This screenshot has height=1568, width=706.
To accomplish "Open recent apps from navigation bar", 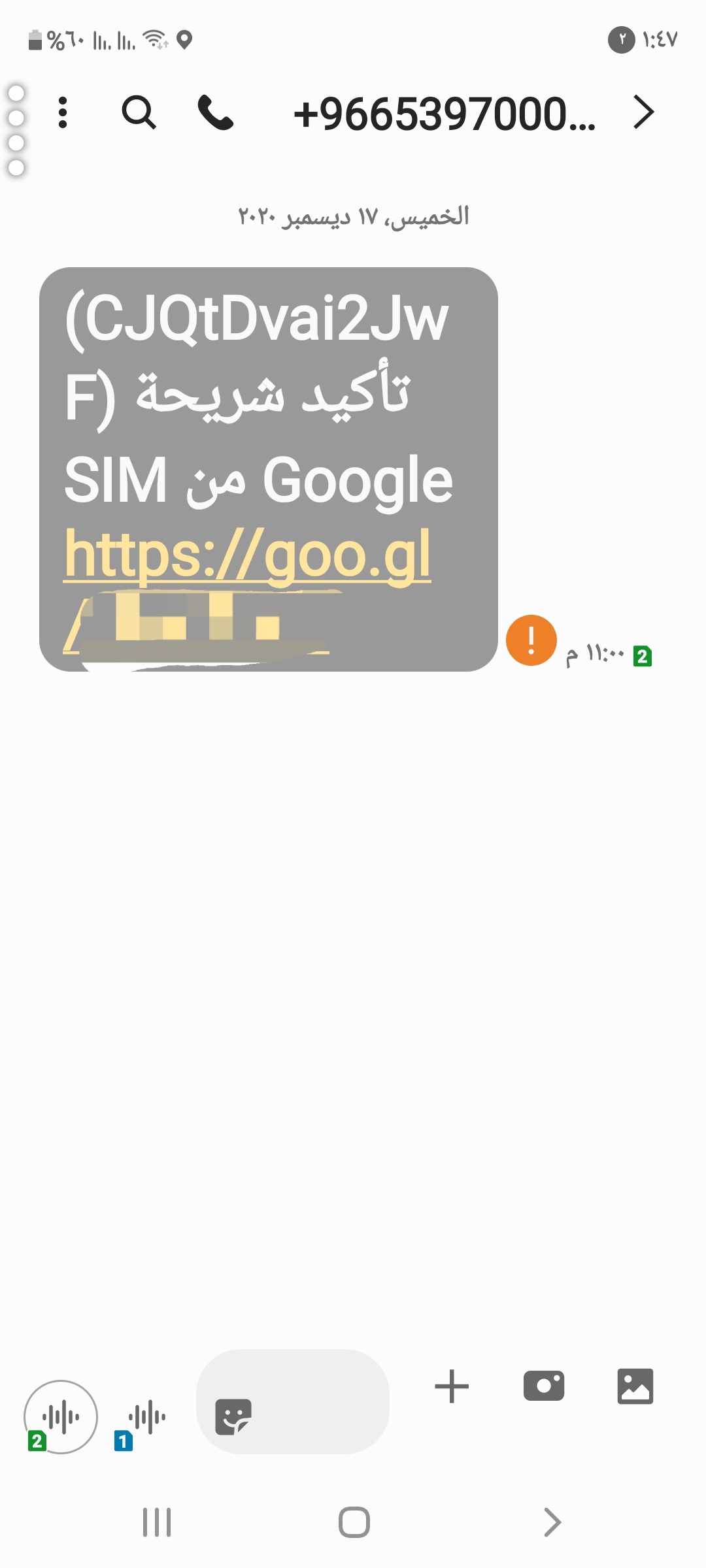I will coord(157,1522).
